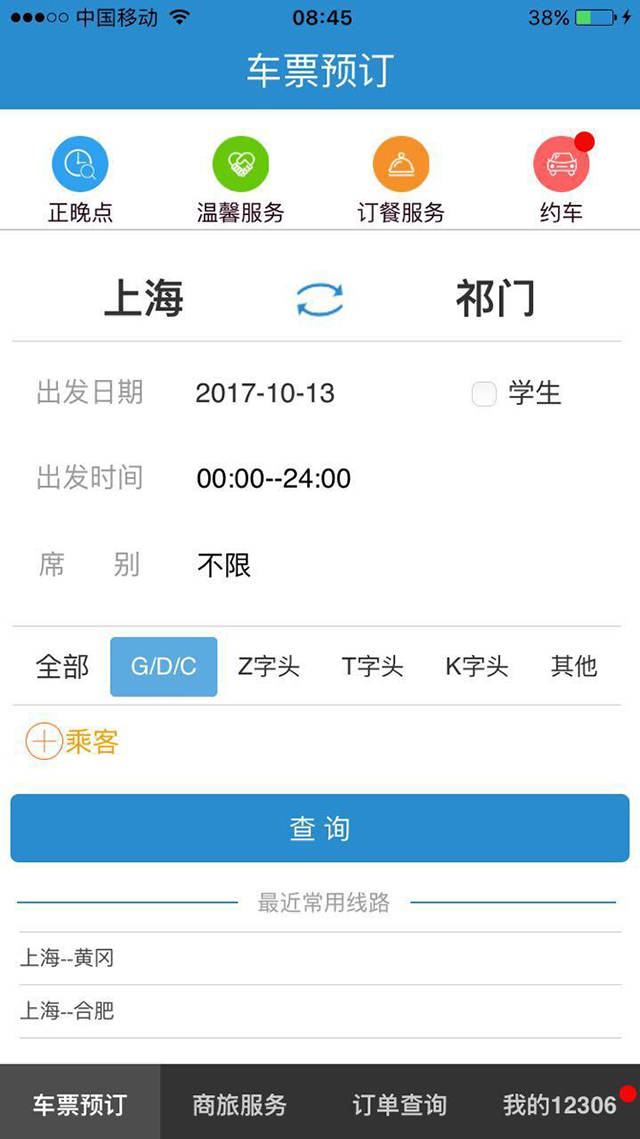Viewport: 640px width, 1139px height.
Task: Change departure station 上海
Action: click(x=144, y=298)
